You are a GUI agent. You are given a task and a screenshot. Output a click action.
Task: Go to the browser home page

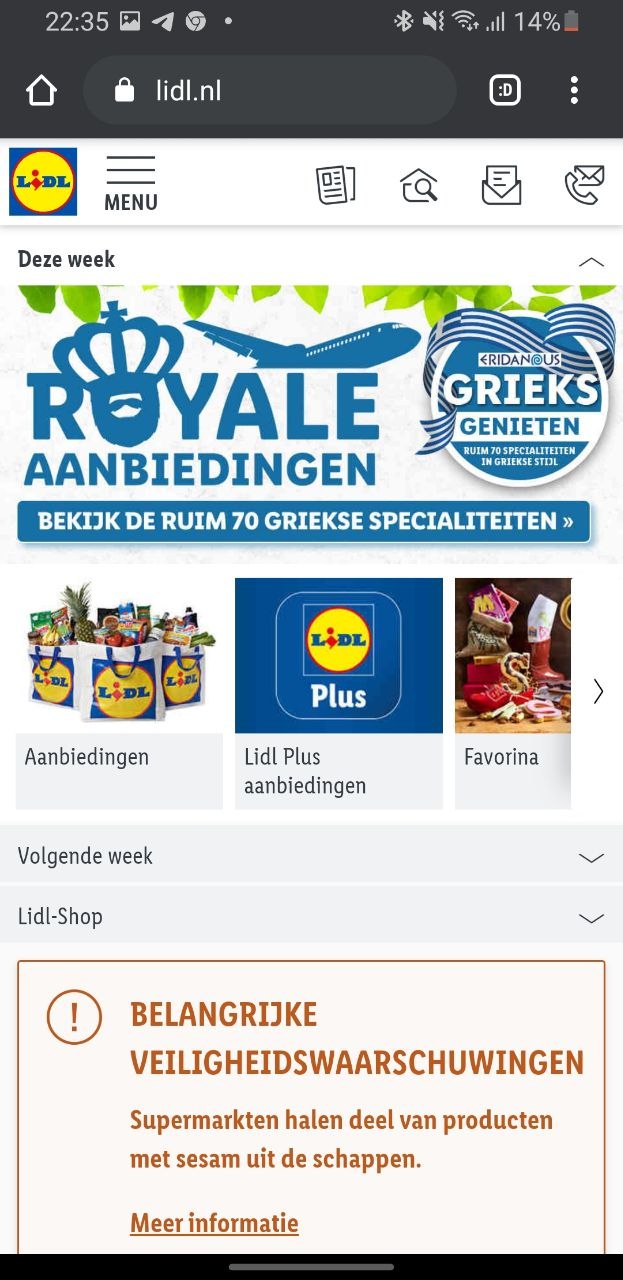pos(41,91)
